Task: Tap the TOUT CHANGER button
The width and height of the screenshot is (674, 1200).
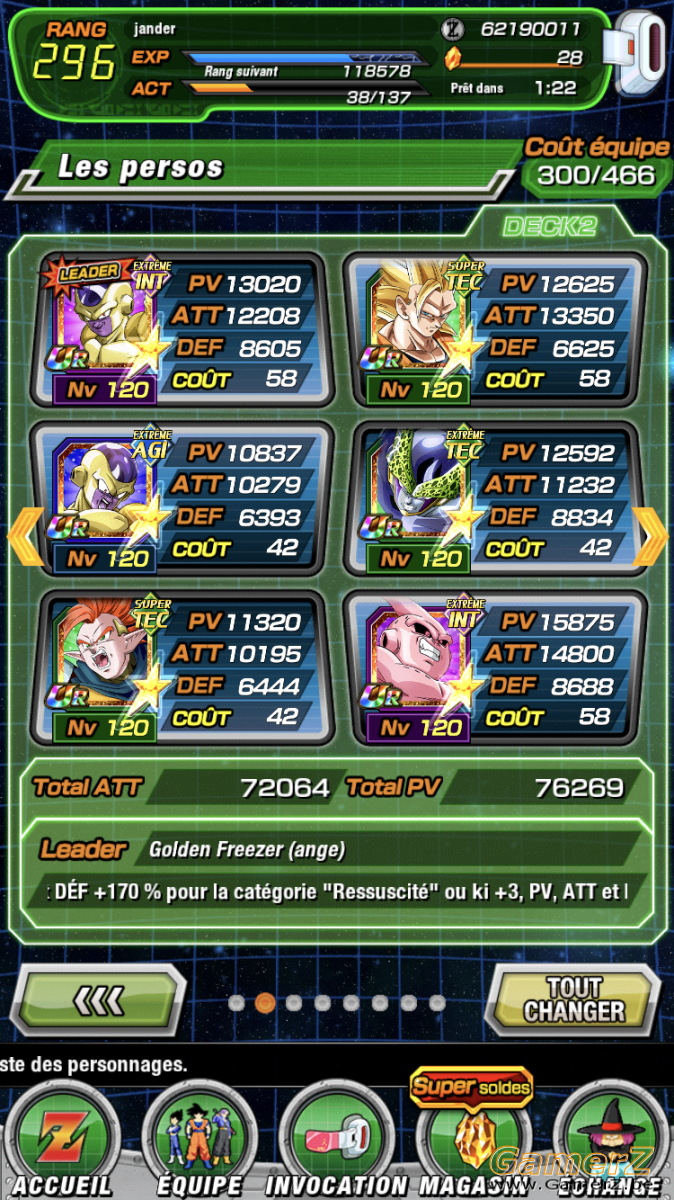Action: click(573, 1000)
